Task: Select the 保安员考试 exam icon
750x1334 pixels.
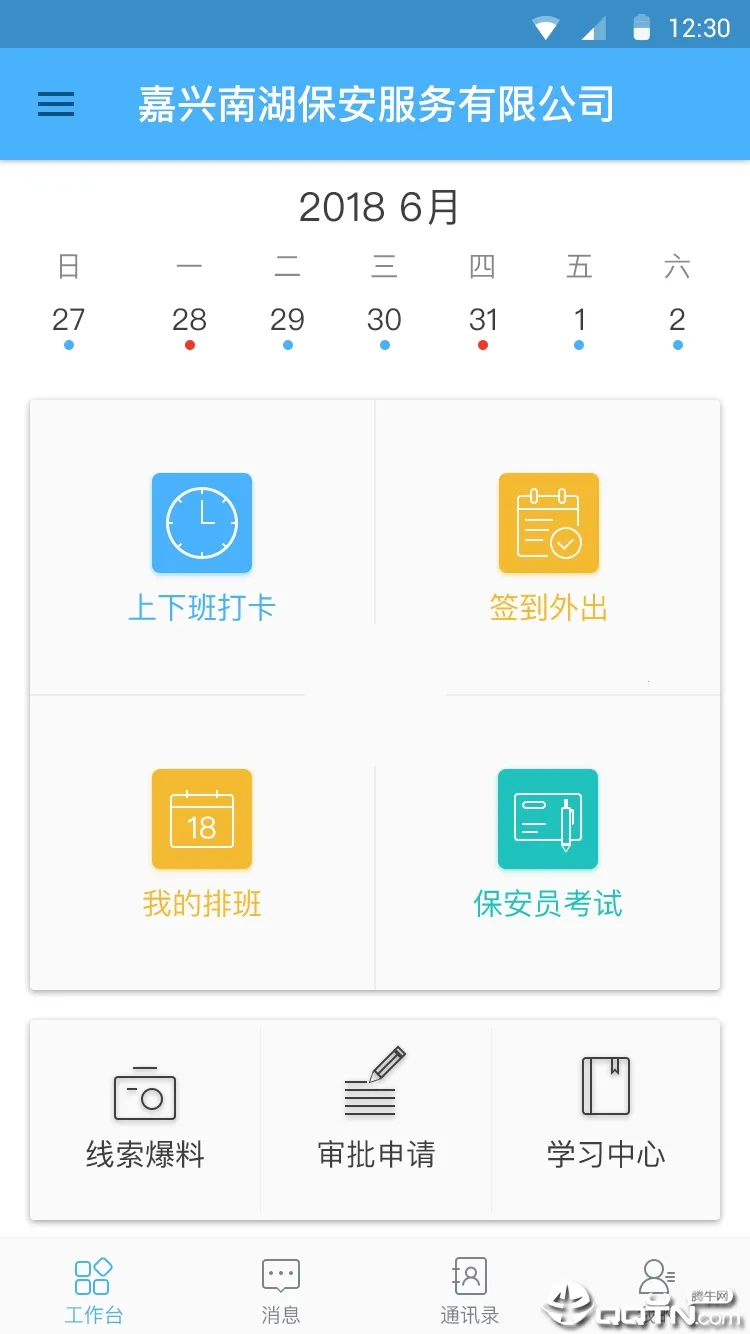Action: (548, 818)
